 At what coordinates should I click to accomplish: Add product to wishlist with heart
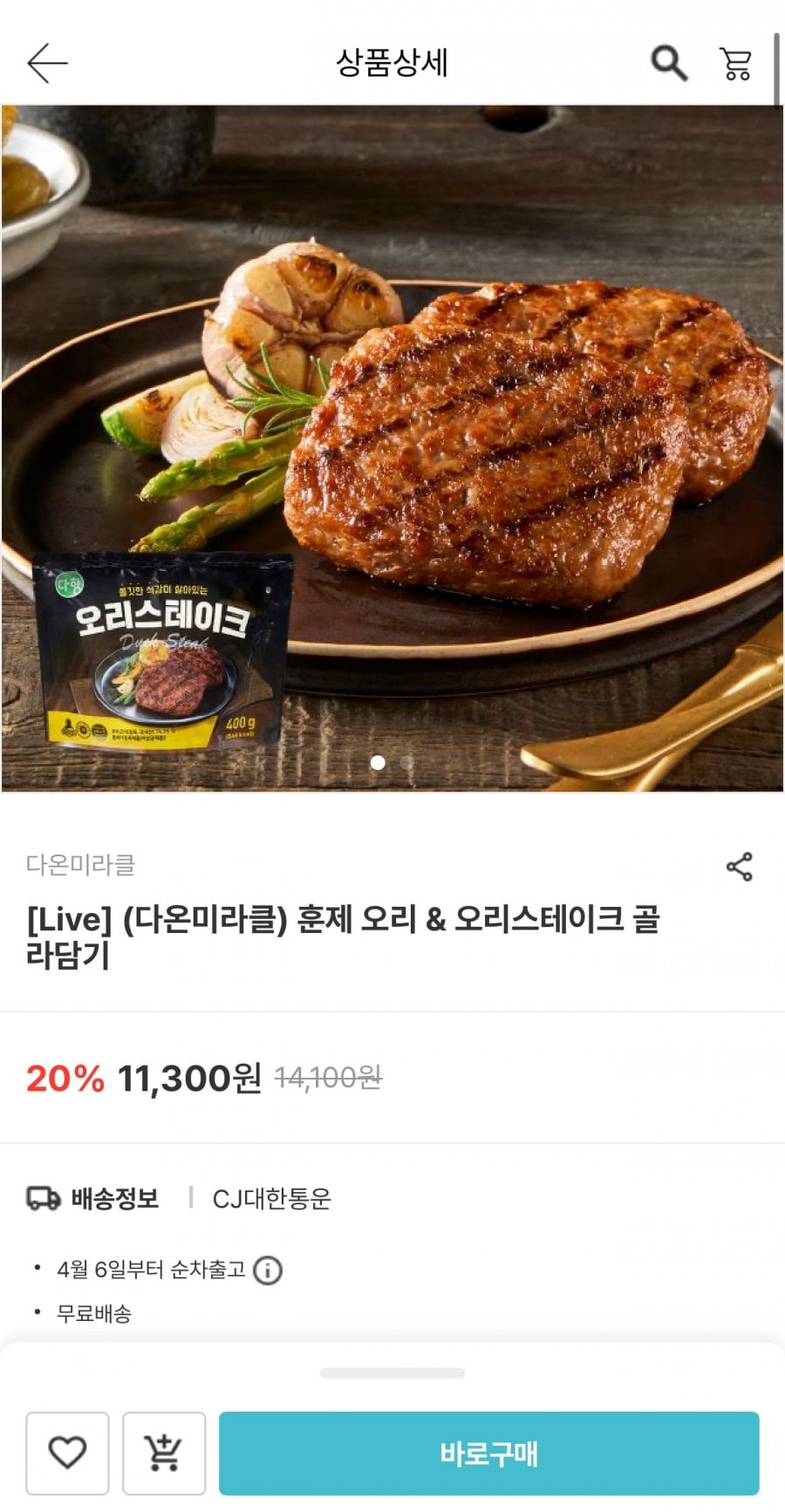click(x=67, y=1453)
